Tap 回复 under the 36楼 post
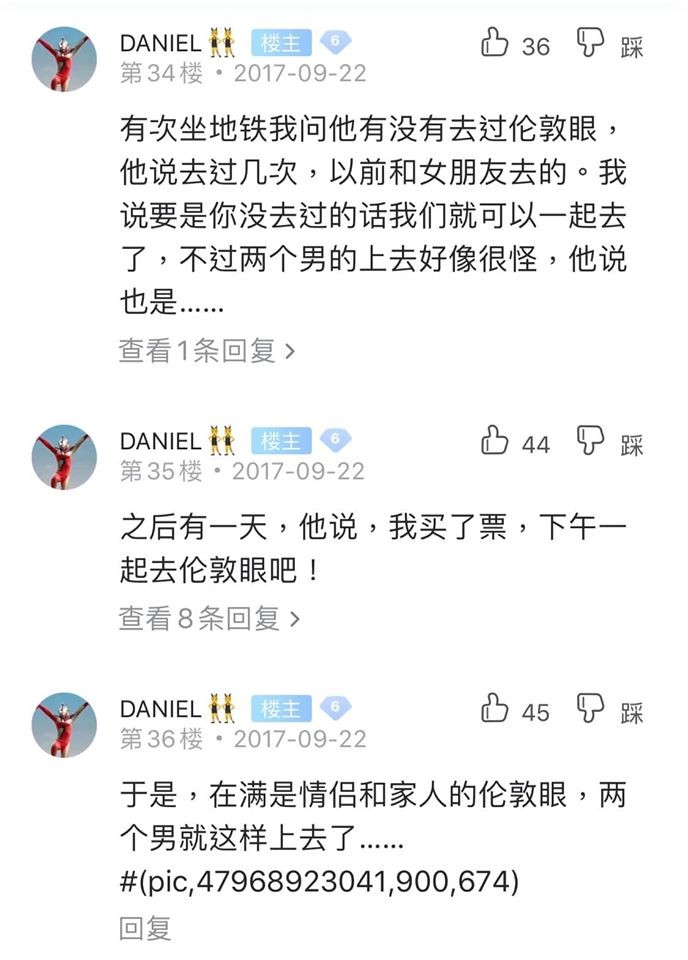 coord(145,928)
